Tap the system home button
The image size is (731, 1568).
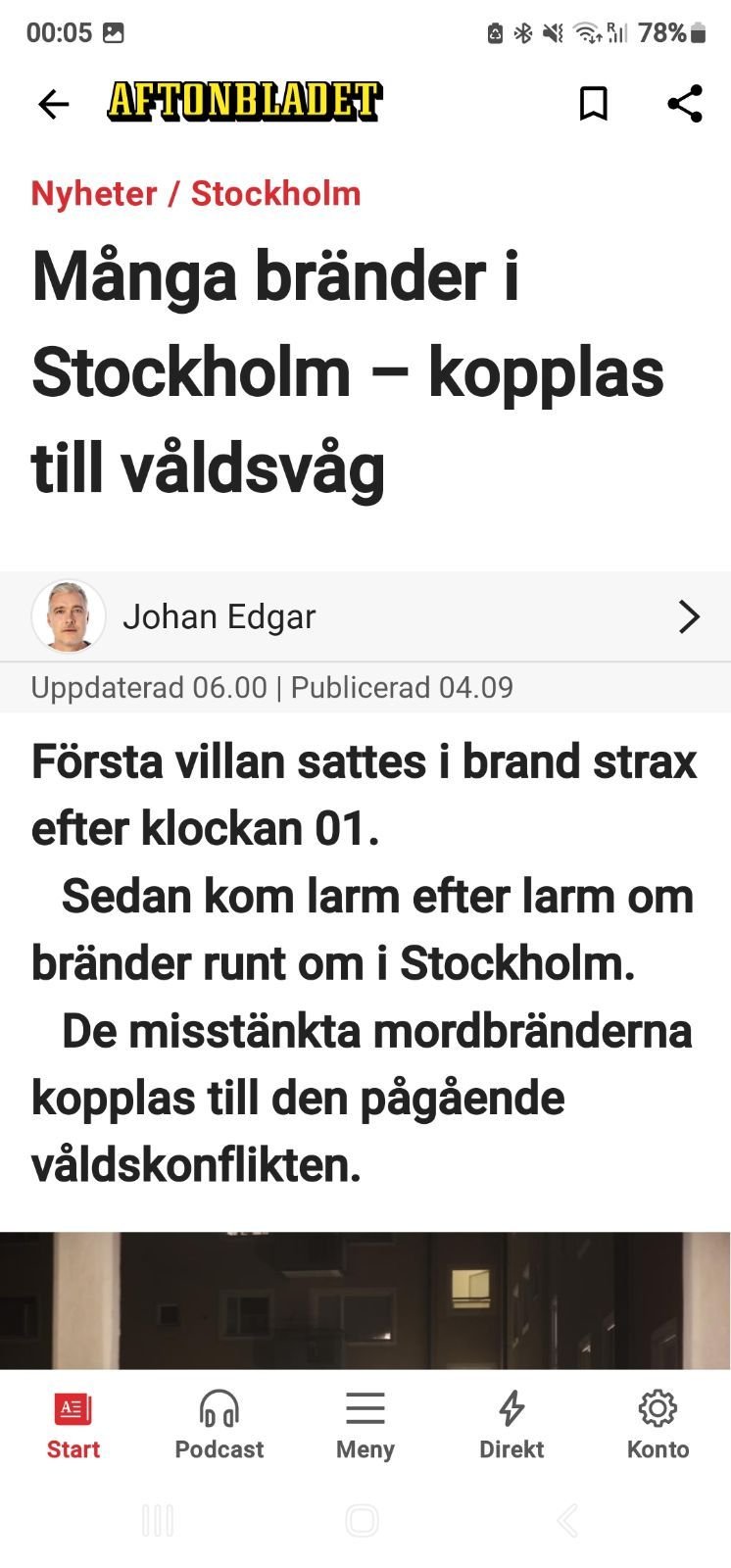[363, 1520]
